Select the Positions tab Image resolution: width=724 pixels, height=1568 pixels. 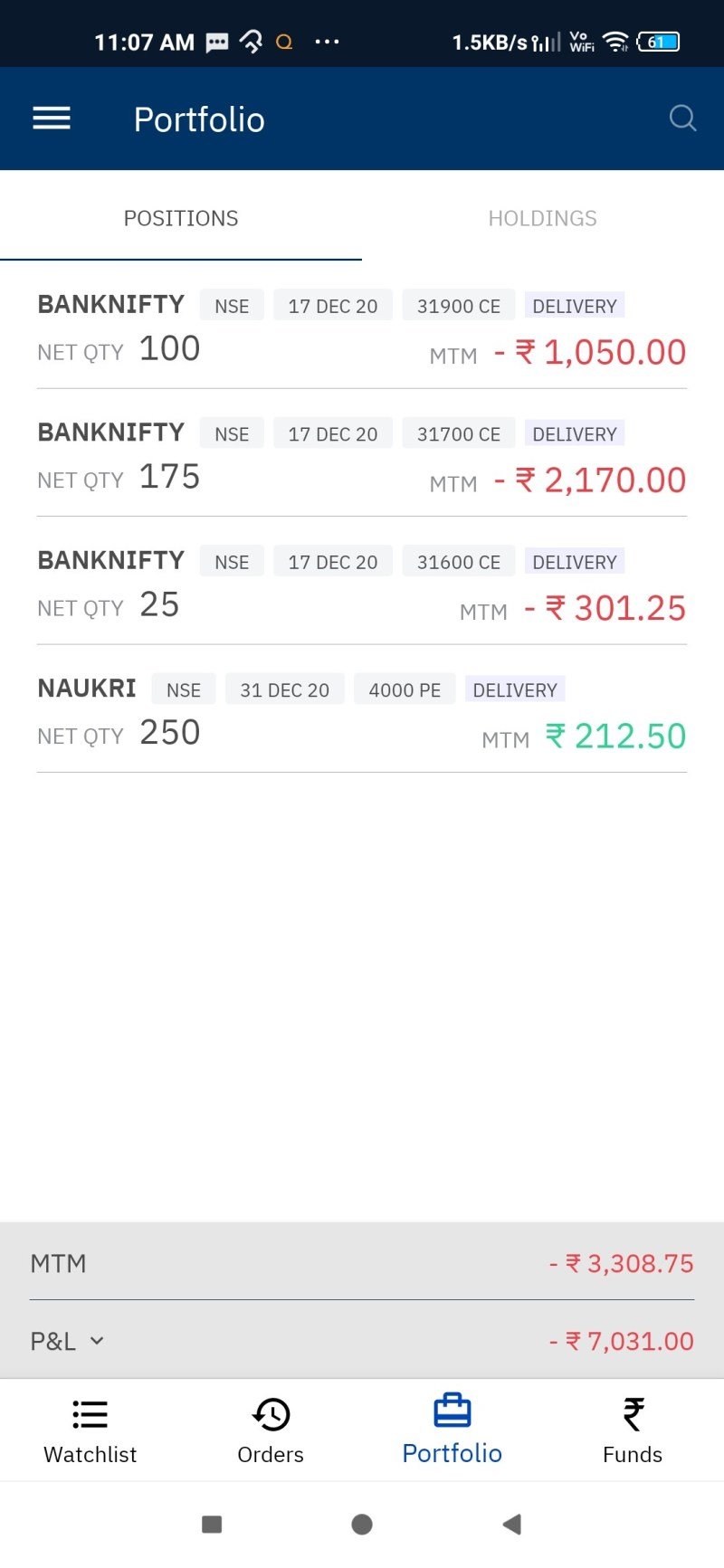coord(181,219)
